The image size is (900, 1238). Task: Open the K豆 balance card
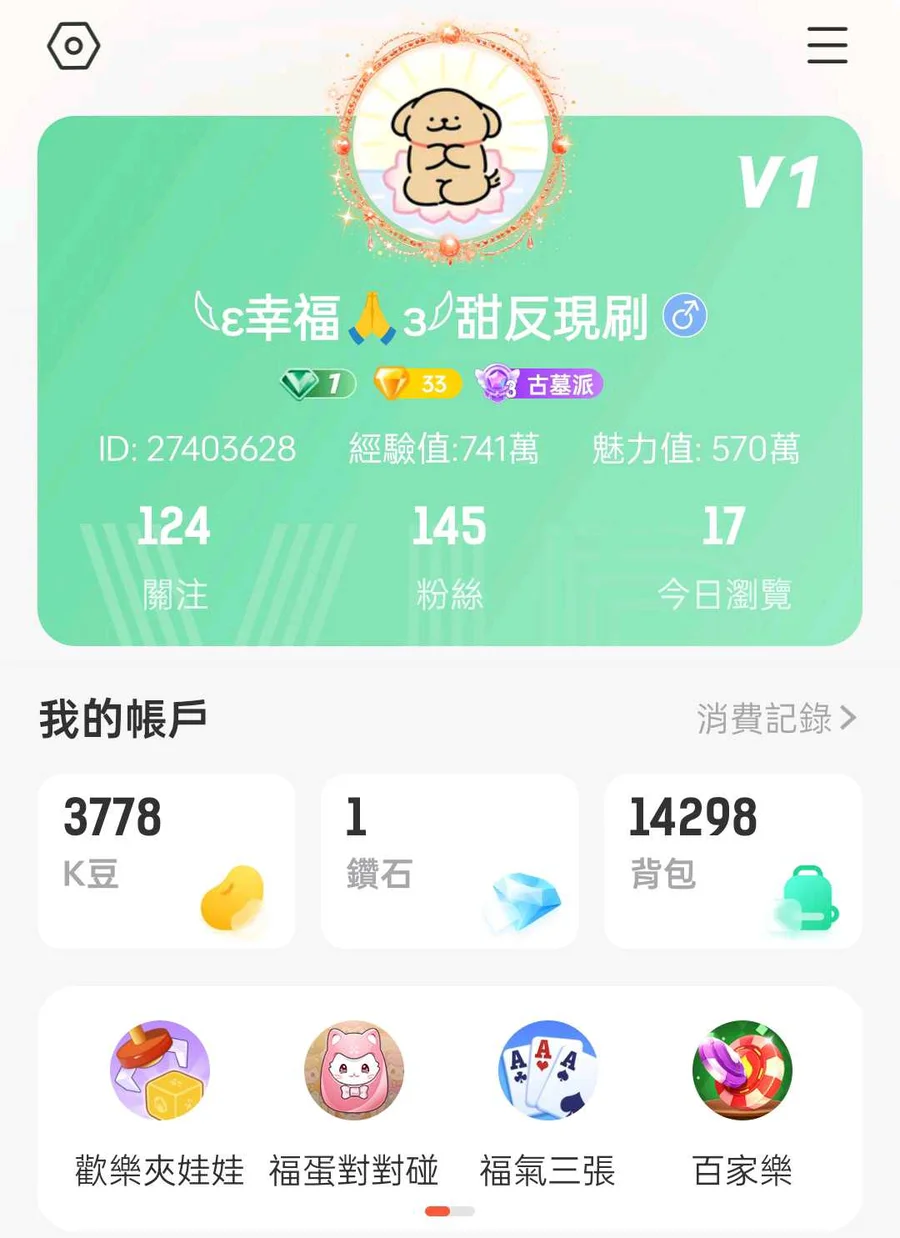[166, 860]
